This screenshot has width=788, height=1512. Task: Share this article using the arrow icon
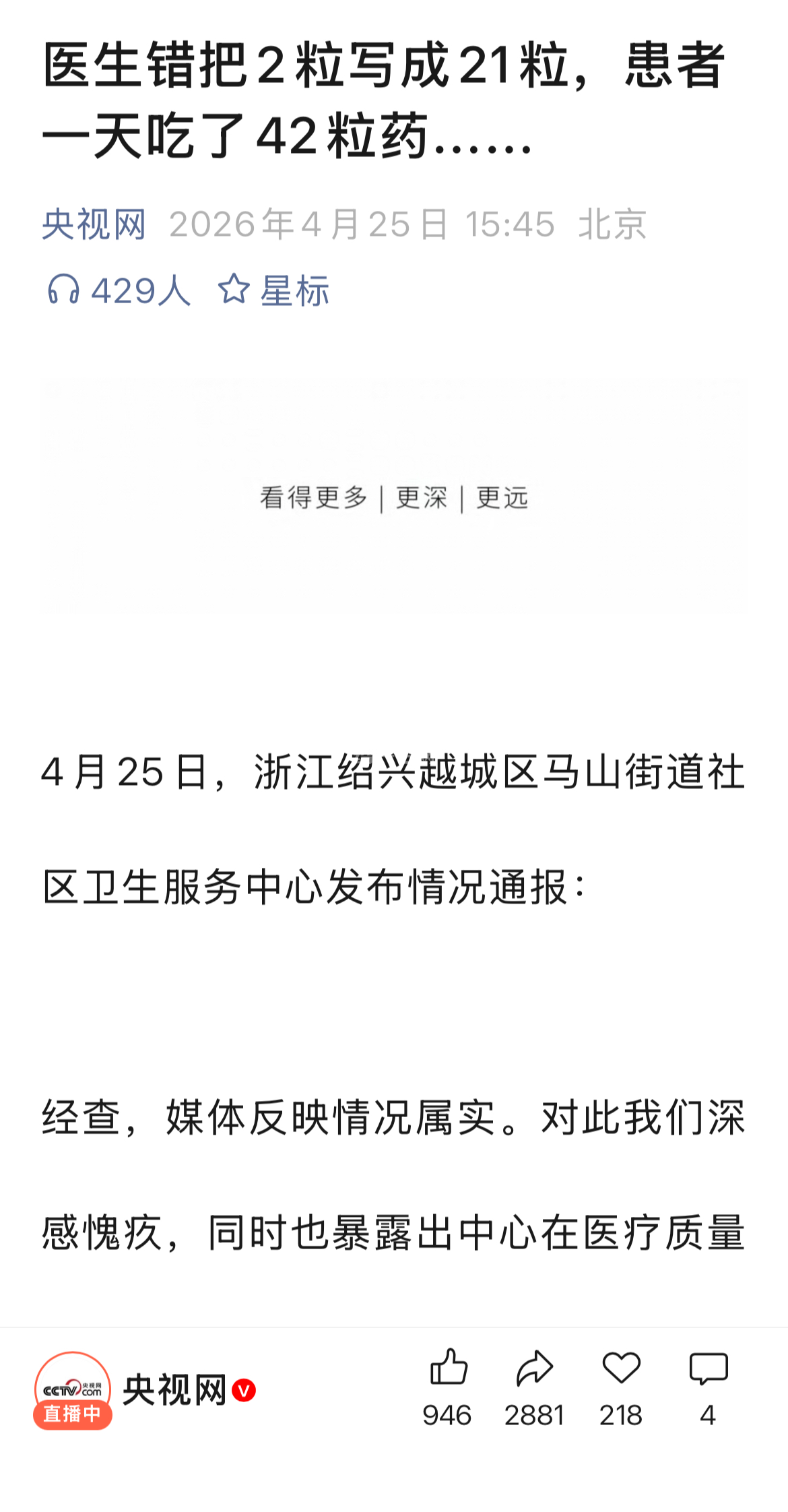coord(534,1368)
